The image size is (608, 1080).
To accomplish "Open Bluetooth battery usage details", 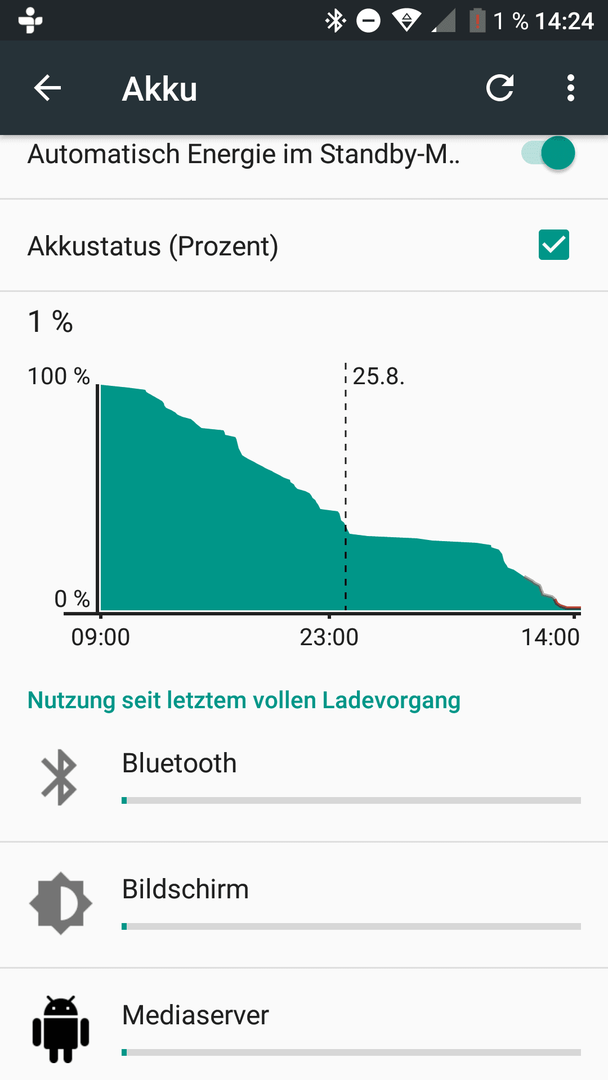I will coord(304,778).
